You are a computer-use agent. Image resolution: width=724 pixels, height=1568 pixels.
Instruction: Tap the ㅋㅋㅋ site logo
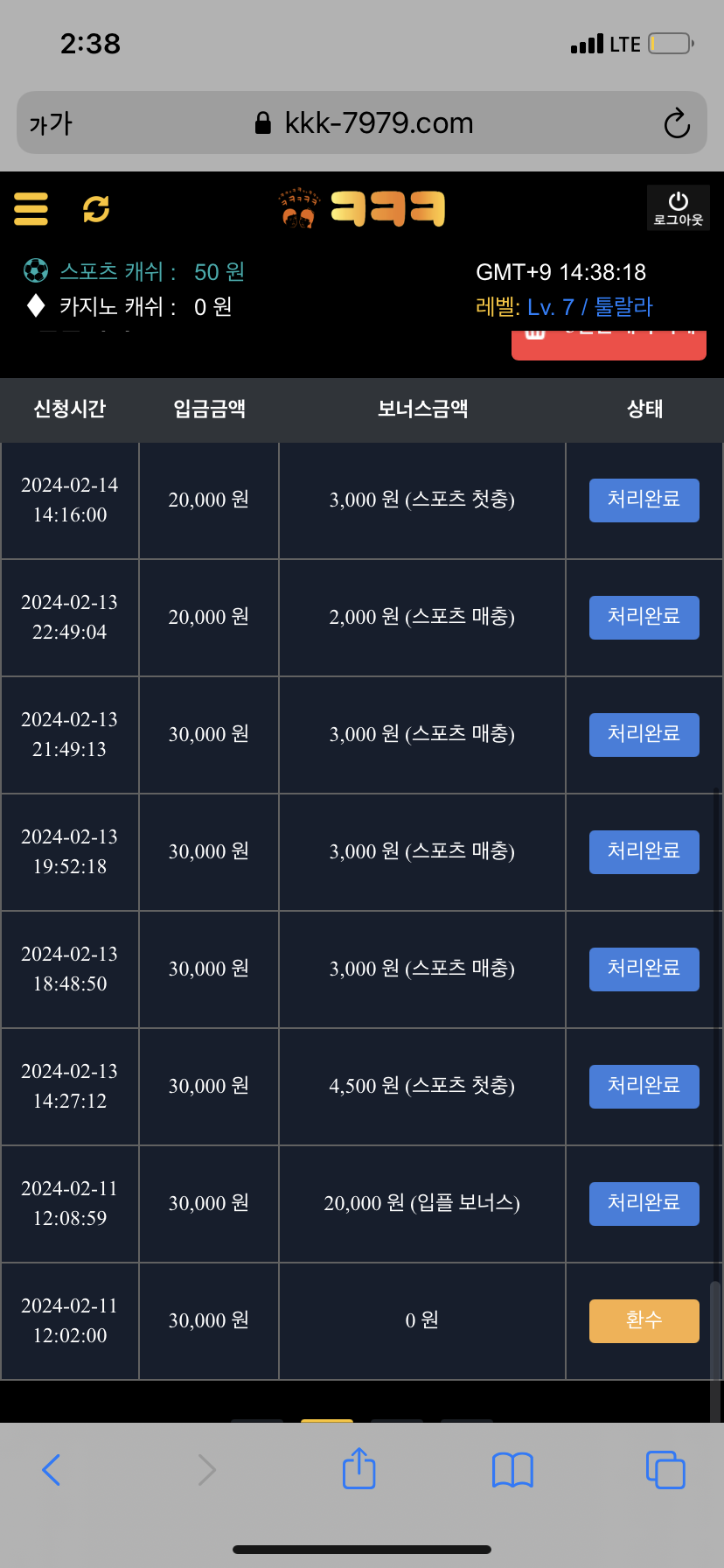362,209
